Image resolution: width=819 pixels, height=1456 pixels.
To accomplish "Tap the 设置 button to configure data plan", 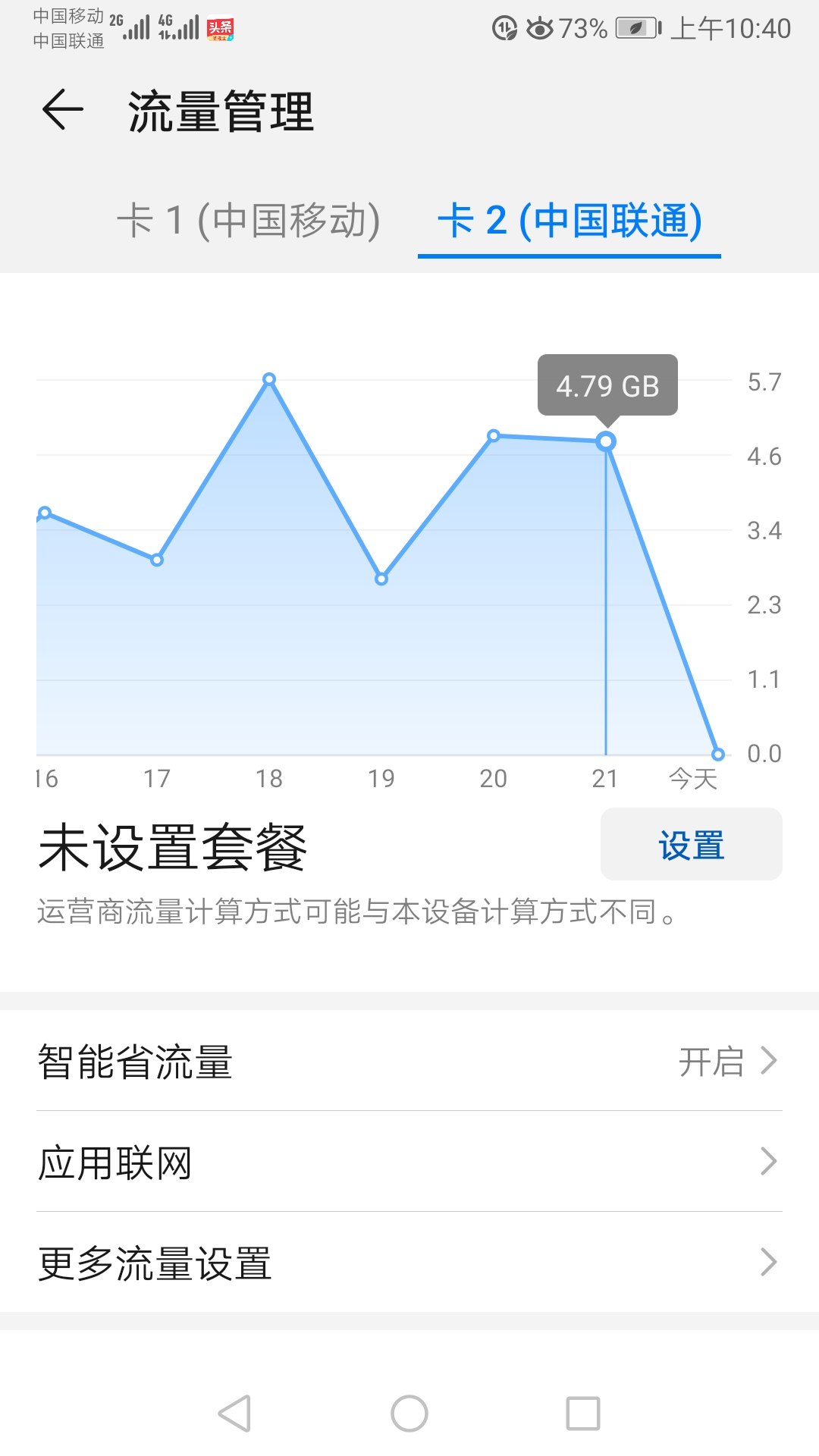I will pos(690,844).
